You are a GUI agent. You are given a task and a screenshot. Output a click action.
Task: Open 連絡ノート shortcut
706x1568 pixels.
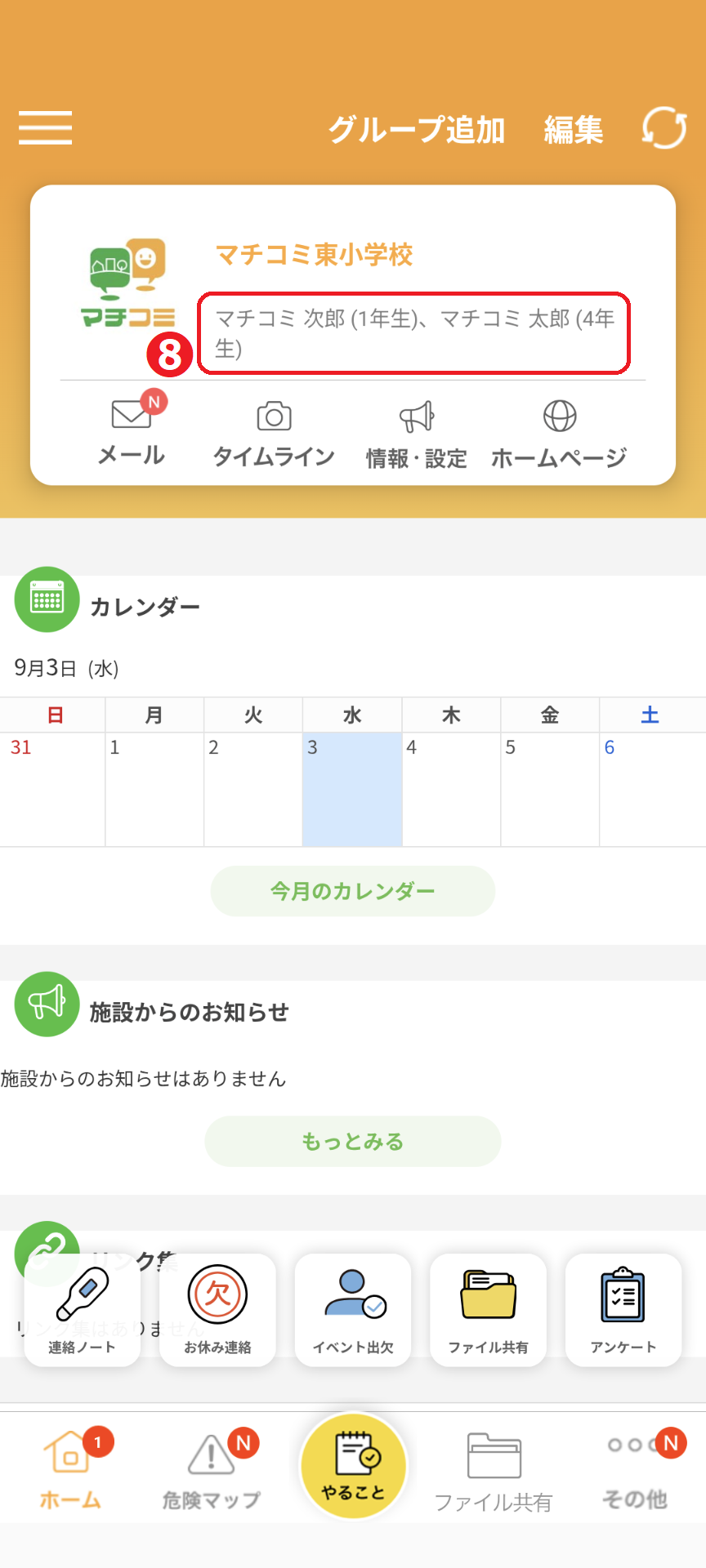pos(83,1310)
